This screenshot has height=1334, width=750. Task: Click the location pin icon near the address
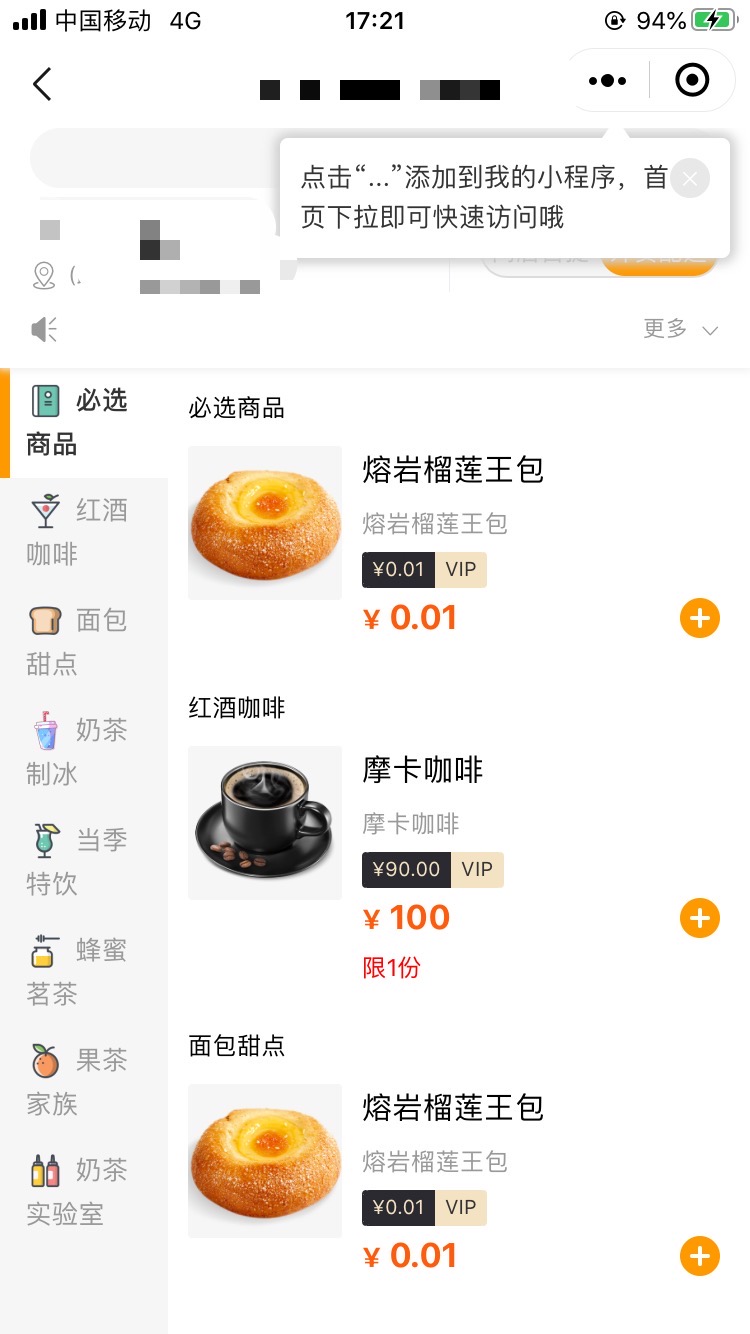43,276
